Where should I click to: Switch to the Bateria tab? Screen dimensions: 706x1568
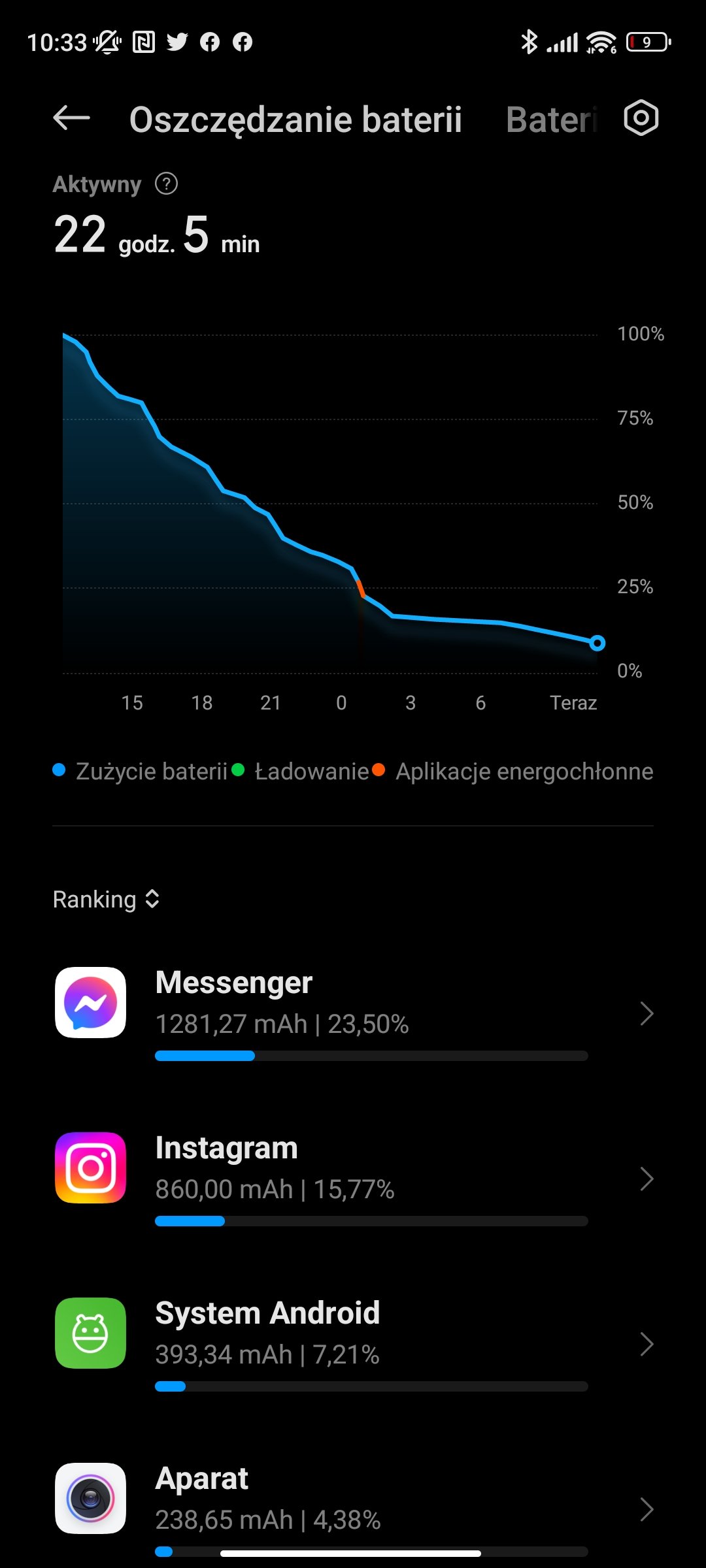552,120
